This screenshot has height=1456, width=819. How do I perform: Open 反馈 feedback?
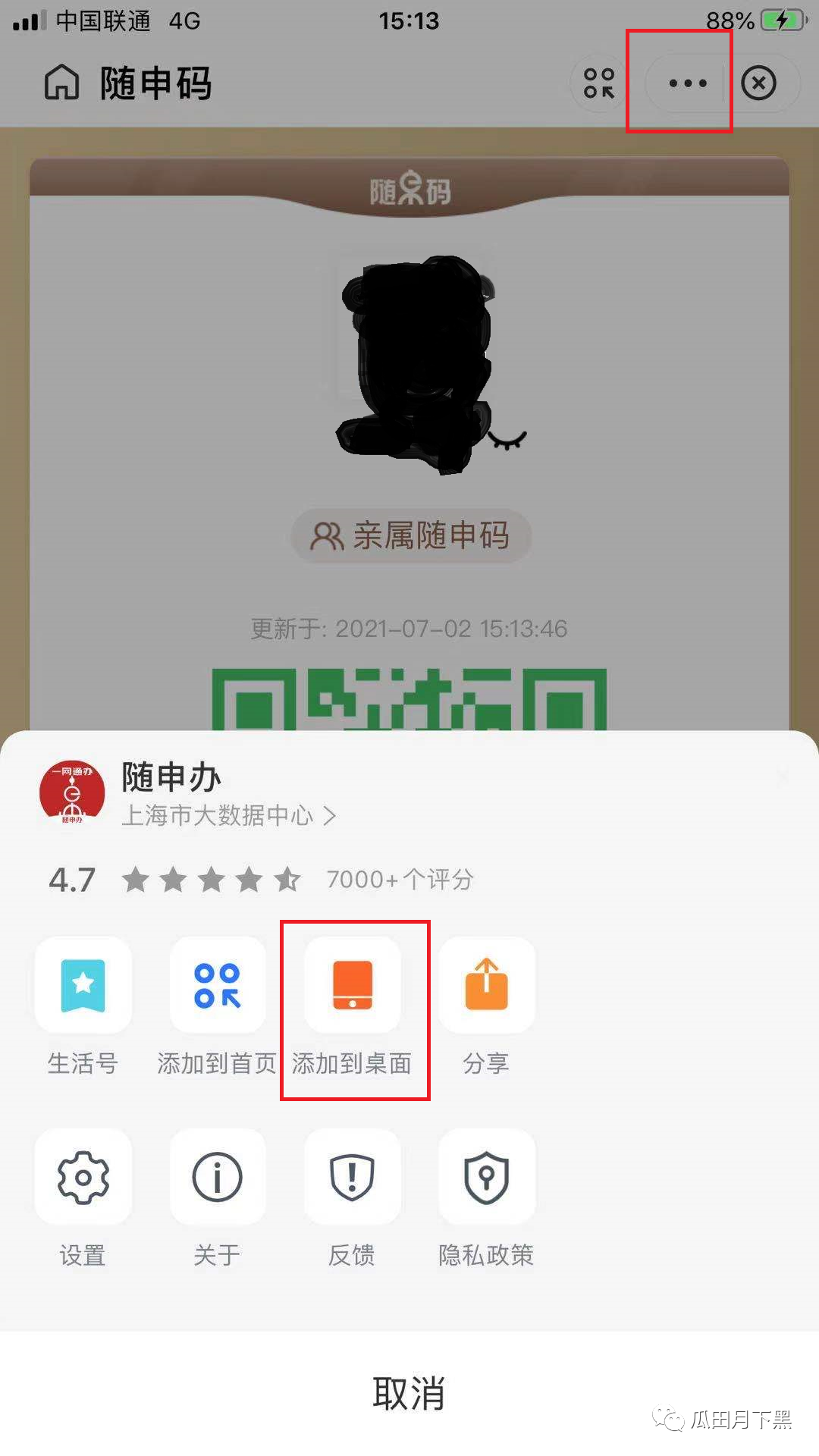(353, 1177)
